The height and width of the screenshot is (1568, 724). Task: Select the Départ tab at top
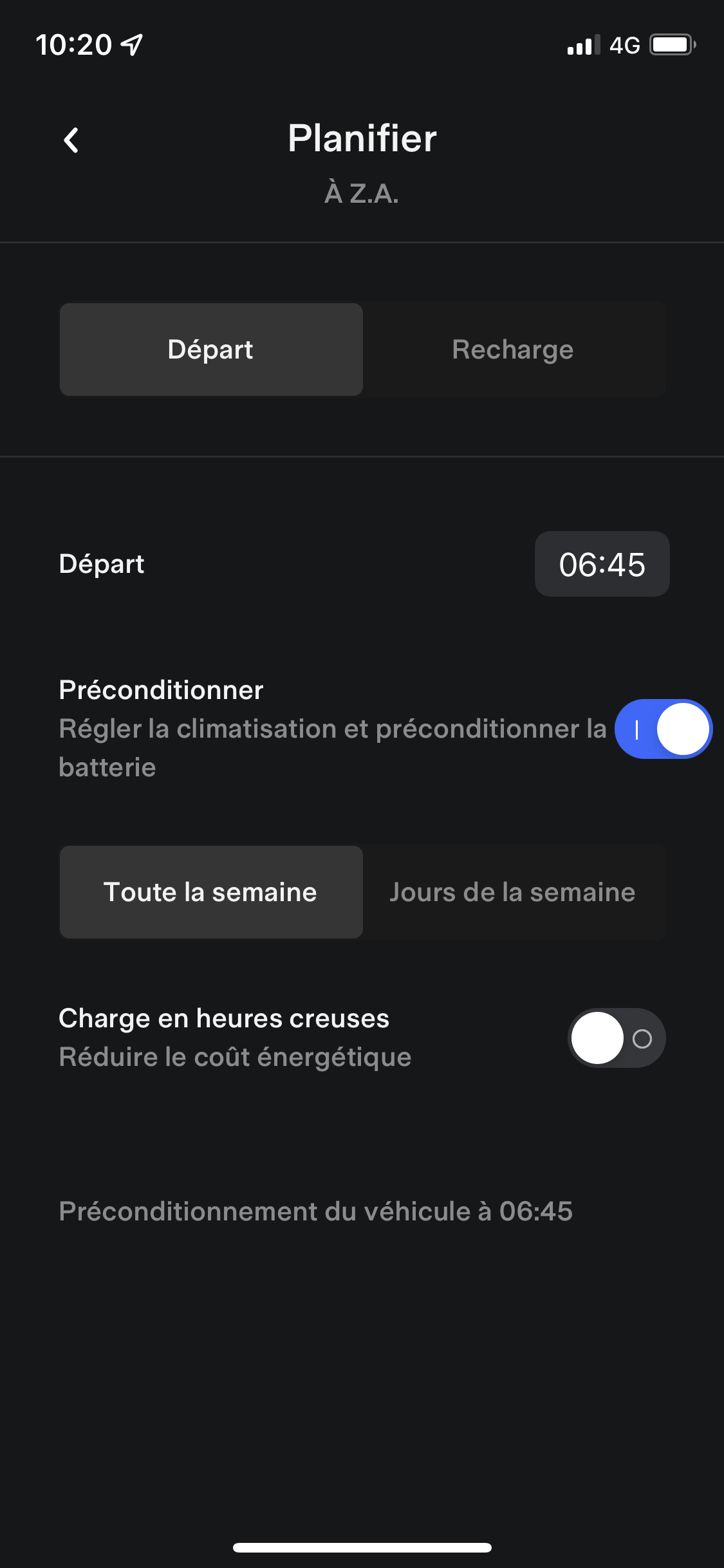[211, 350]
